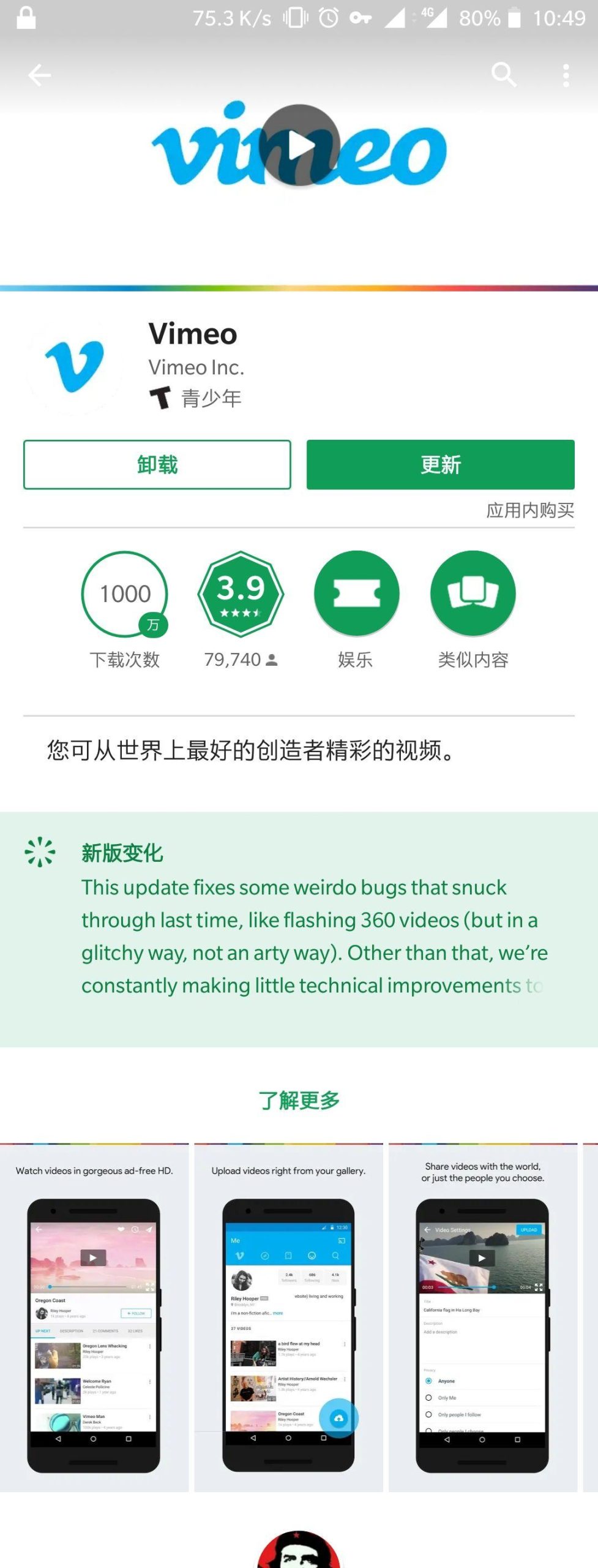Tap 了解更多 to read more
The image size is (598, 1568).
299,1100
